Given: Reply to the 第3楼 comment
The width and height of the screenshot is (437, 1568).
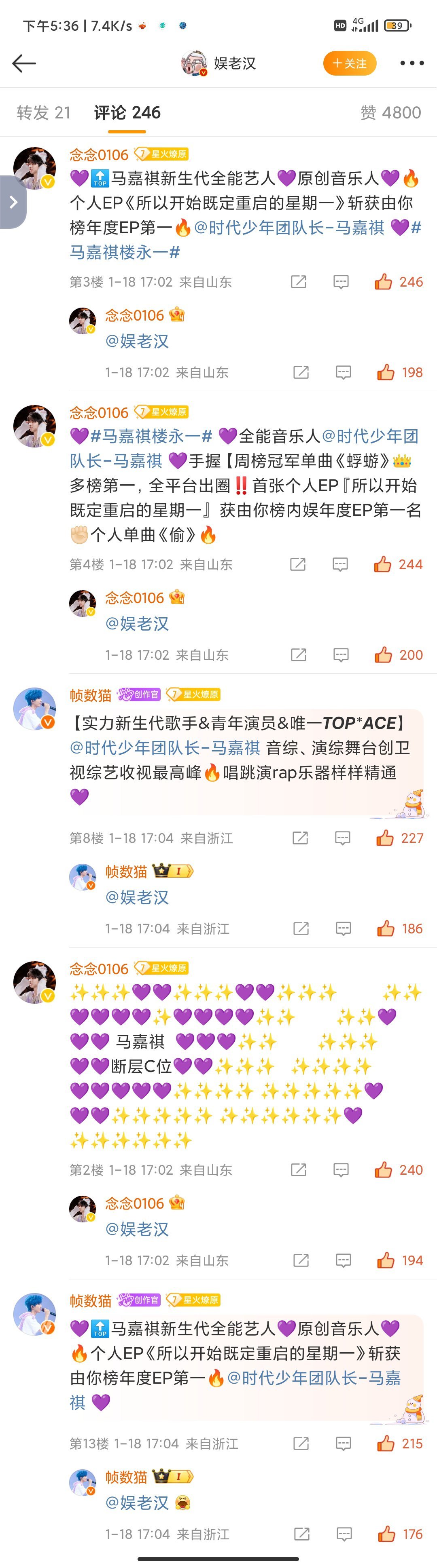Looking at the screenshot, I should 341,282.
